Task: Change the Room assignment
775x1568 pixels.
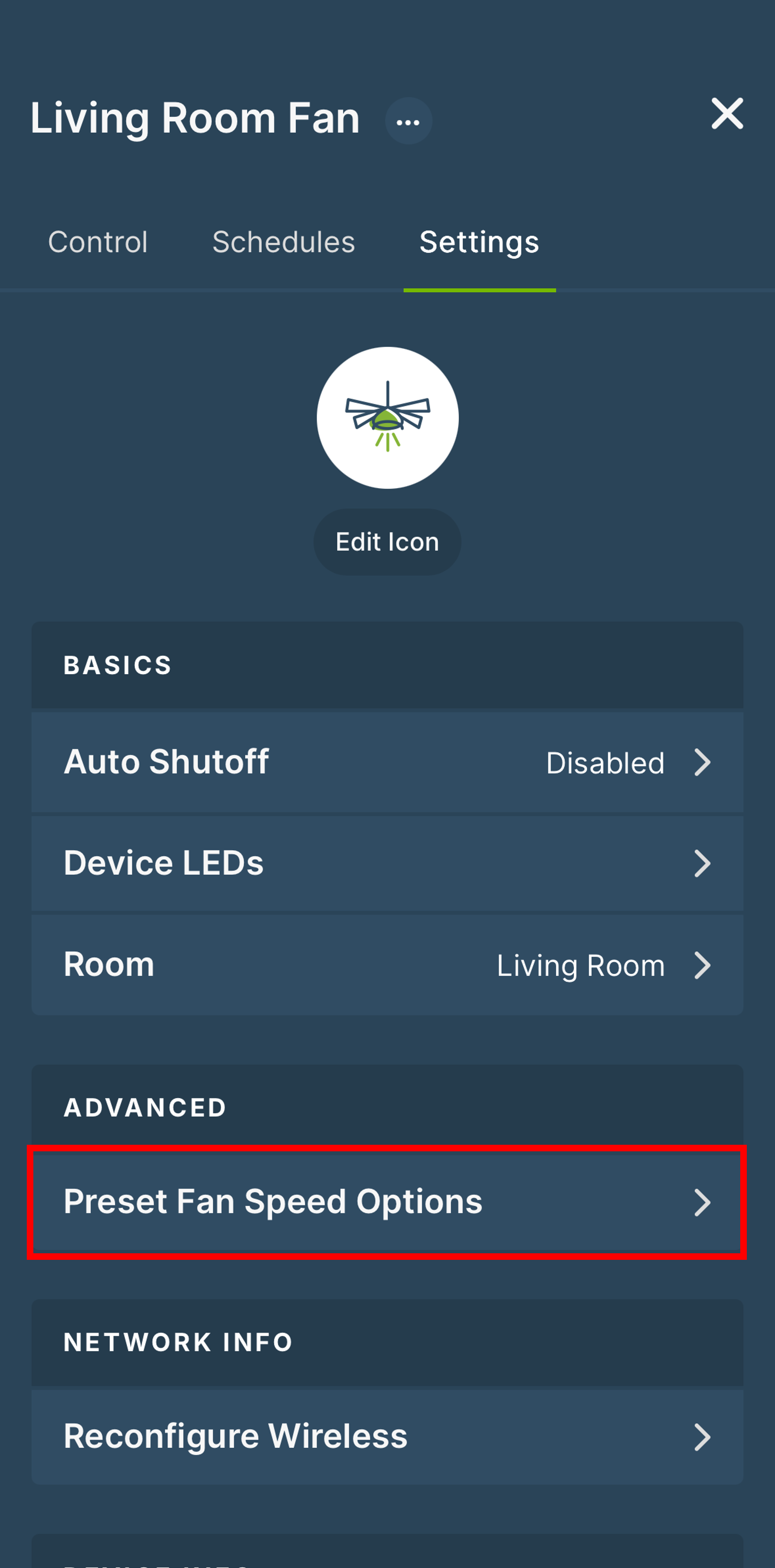Action: pos(387,965)
